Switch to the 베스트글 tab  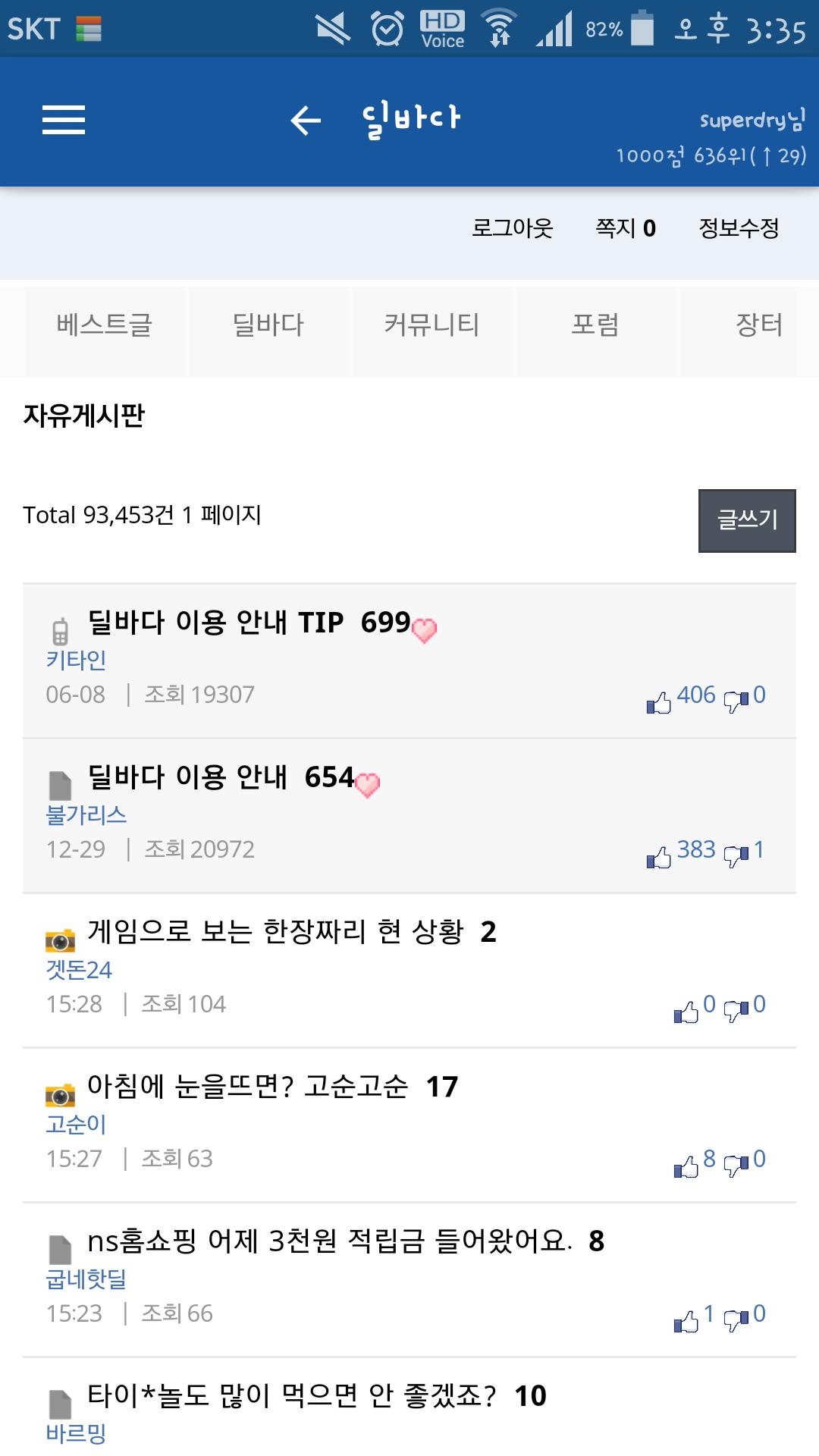(x=105, y=325)
